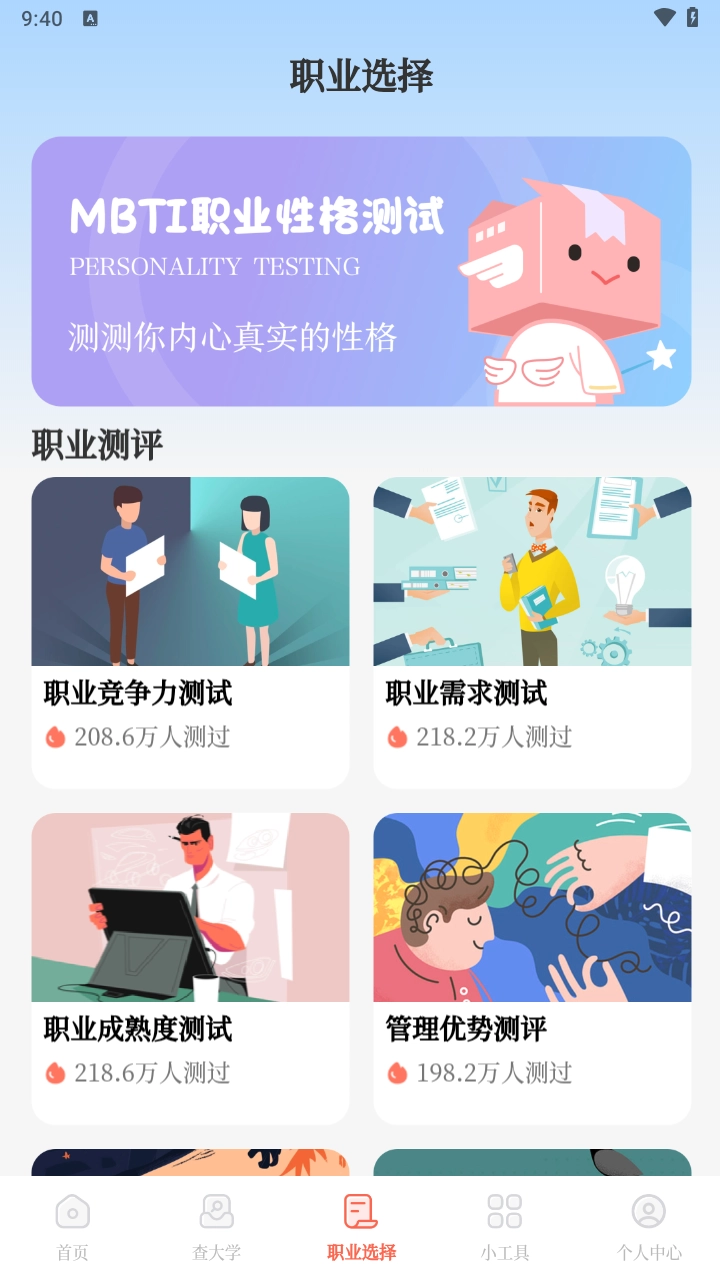Tap the 职业成熟度测试 card image
Image resolution: width=720 pixels, height=1280 pixels.
click(x=190, y=907)
